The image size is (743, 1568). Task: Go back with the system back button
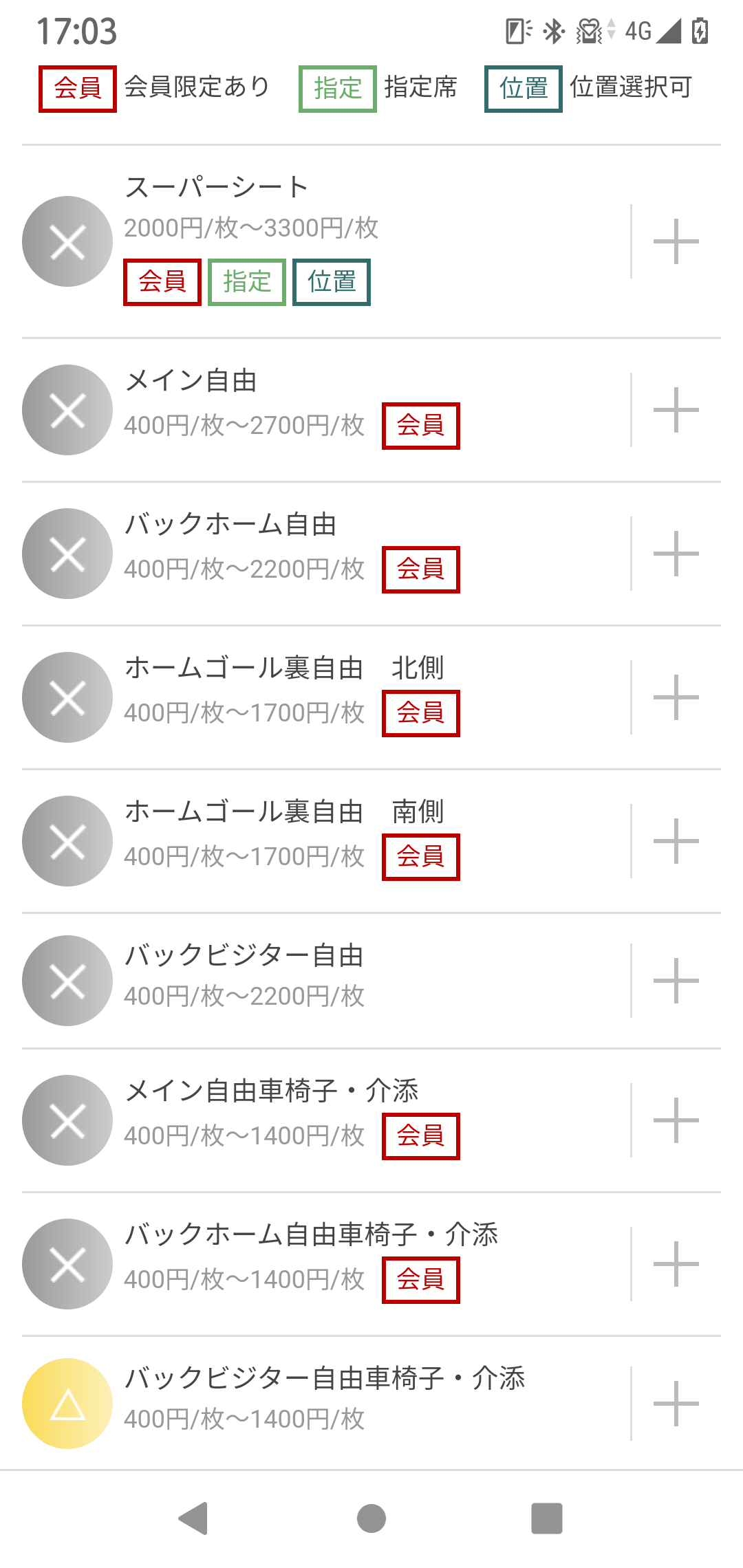(193, 1518)
